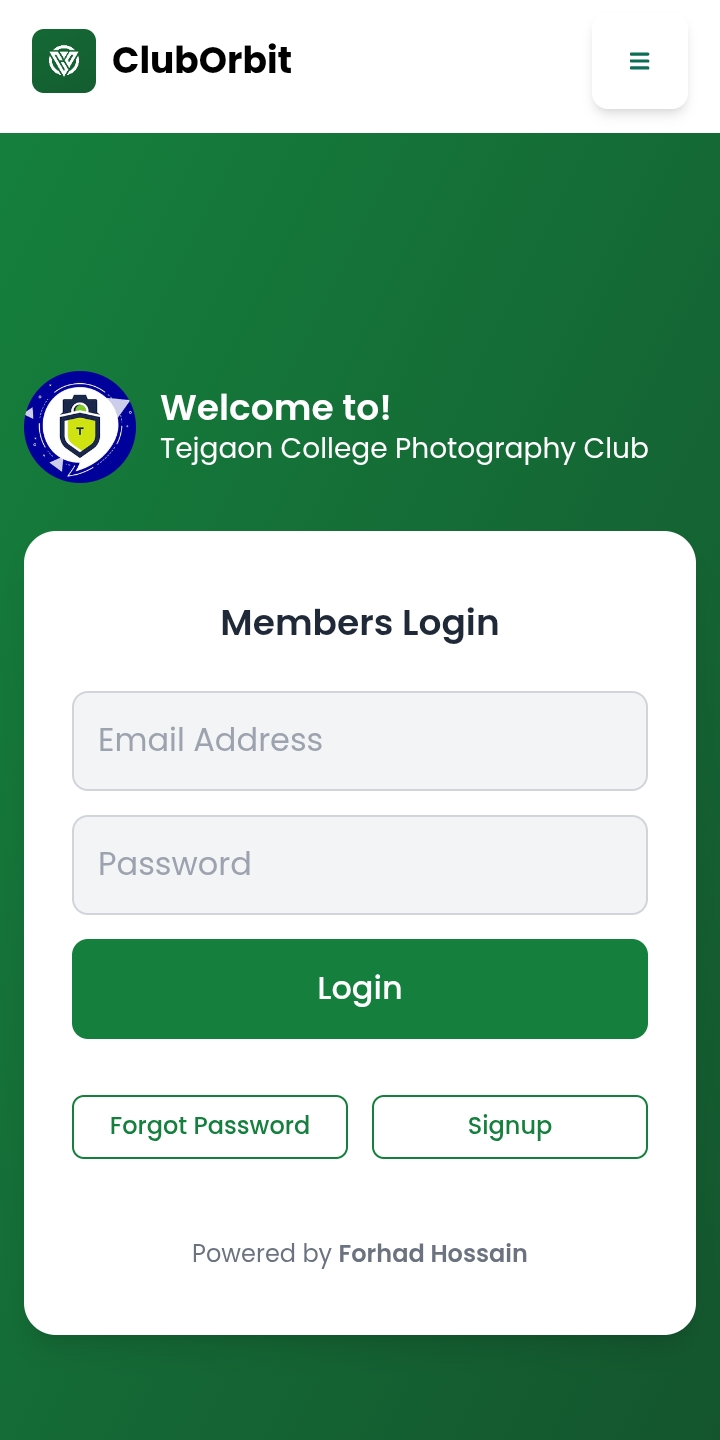Viewport: 720px width, 1440px height.
Task: Tap the Email Address field
Action: coord(360,741)
